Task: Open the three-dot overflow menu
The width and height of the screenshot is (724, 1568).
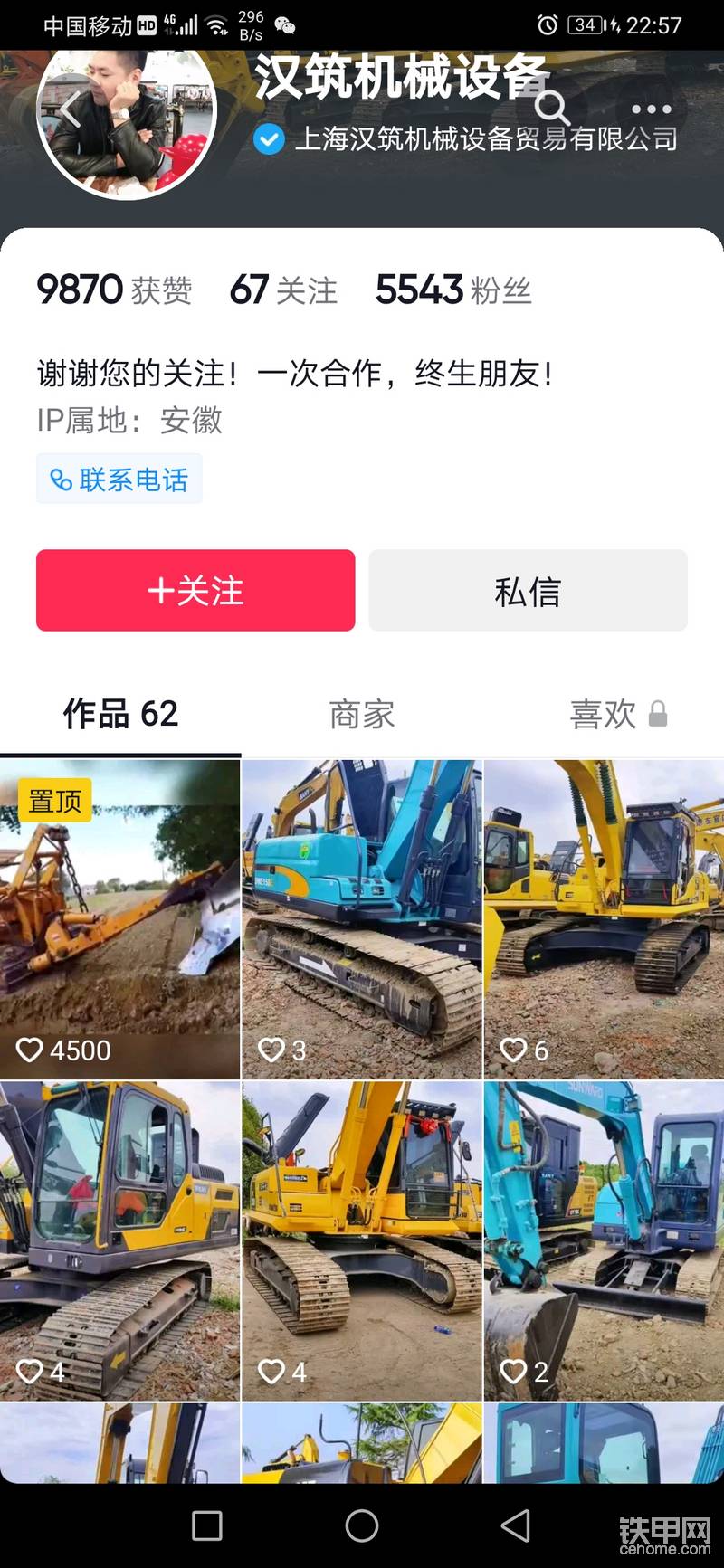Action: [x=651, y=109]
